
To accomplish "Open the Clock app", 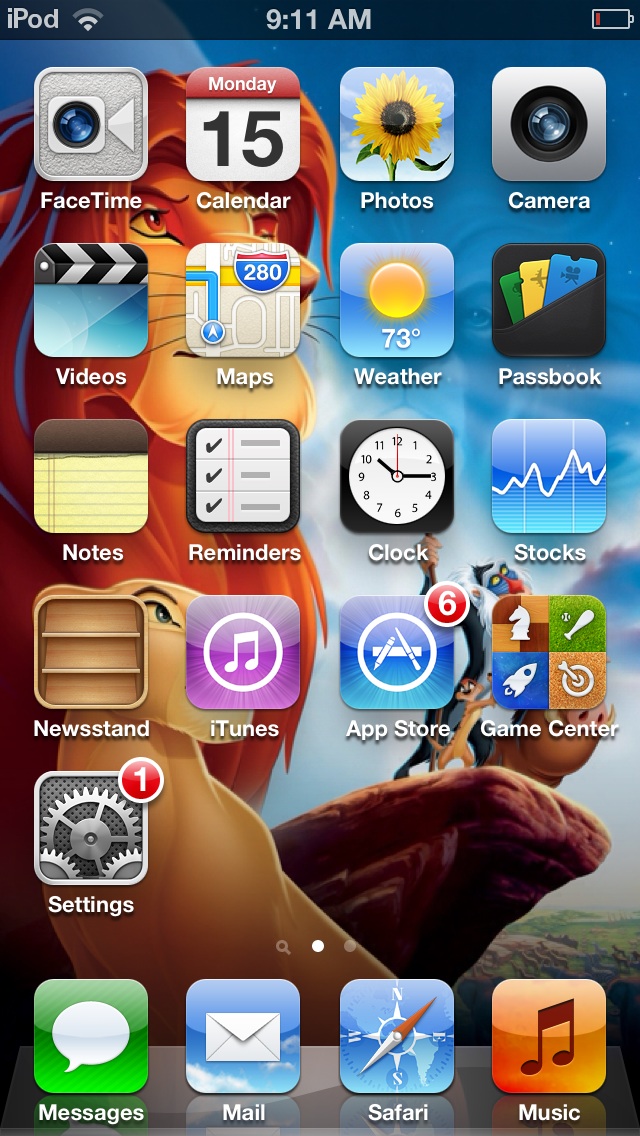I will (397, 476).
